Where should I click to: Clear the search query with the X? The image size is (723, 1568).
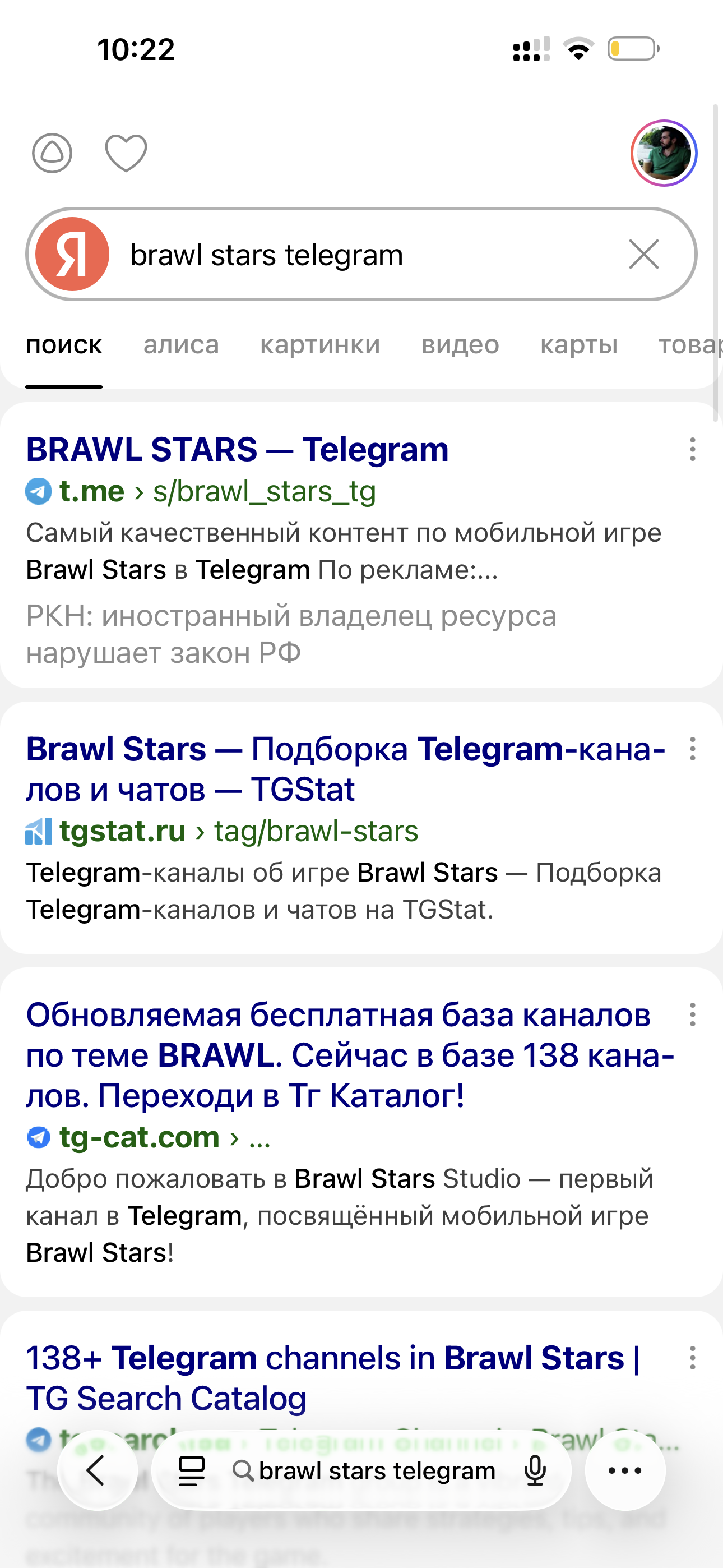click(643, 255)
